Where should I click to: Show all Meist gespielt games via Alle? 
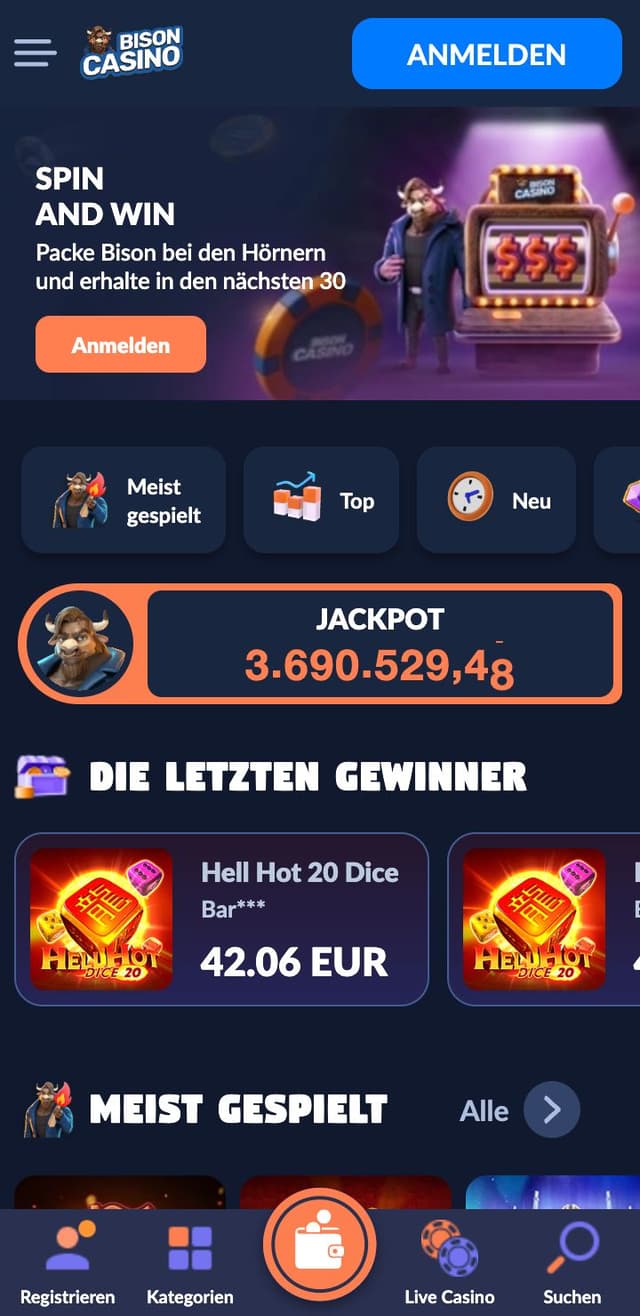pos(484,1110)
